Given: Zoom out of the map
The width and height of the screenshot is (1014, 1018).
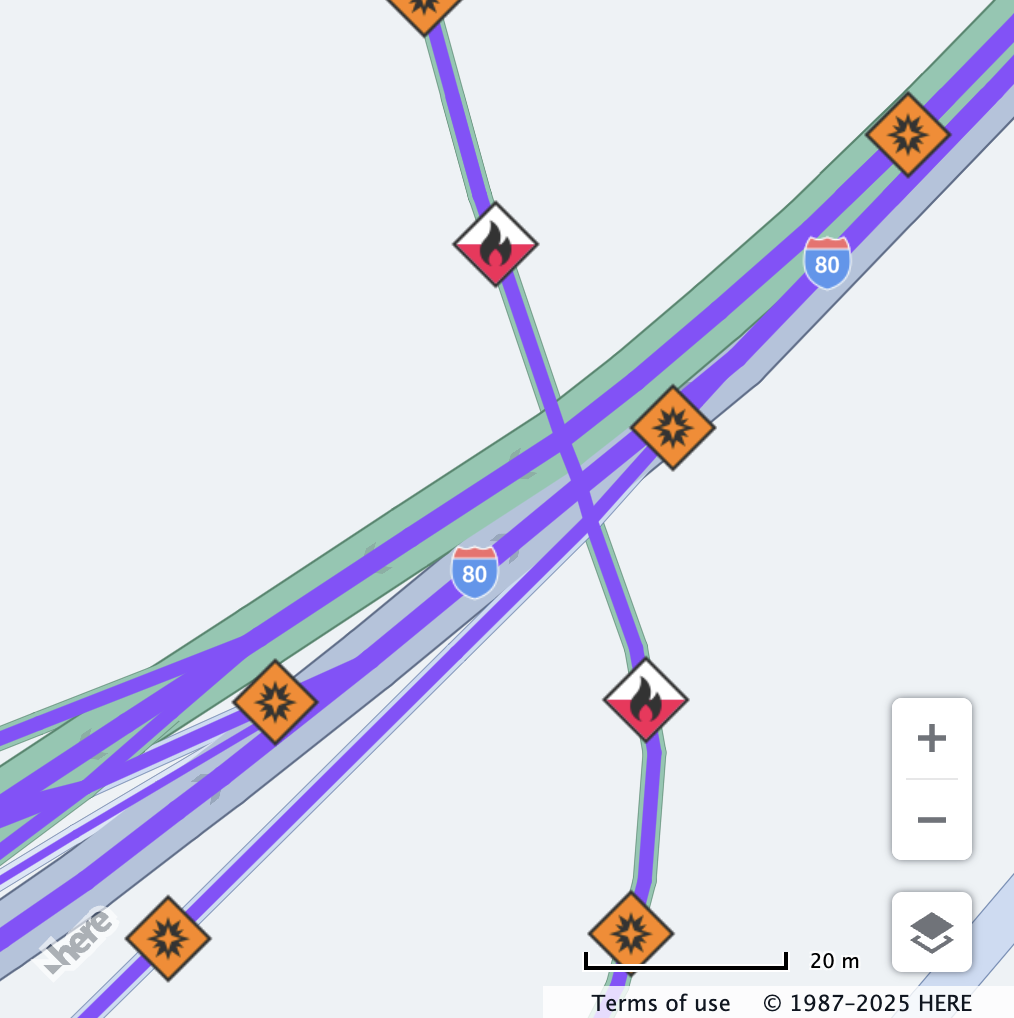Looking at the screenshot, I should pos(931,820).
